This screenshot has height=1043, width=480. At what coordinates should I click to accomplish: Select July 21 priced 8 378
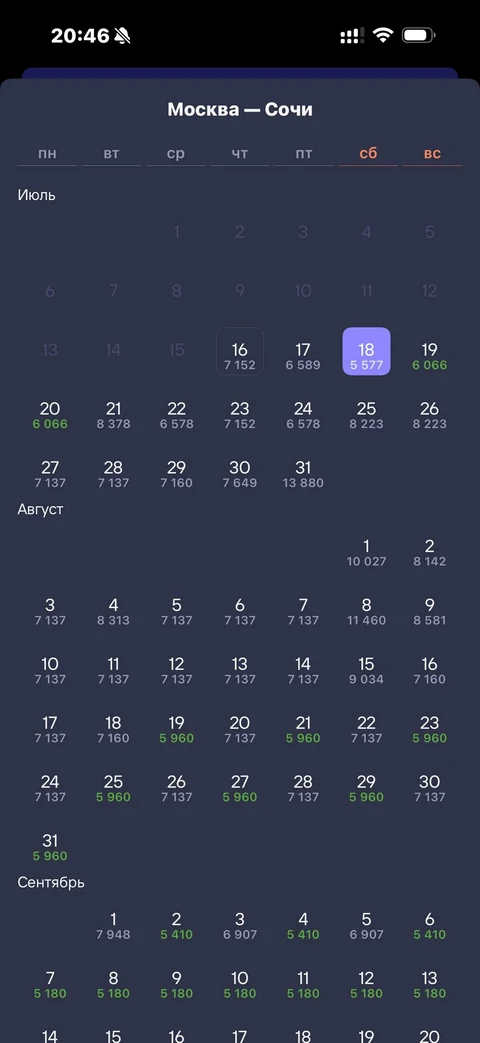tap(114, 415)
